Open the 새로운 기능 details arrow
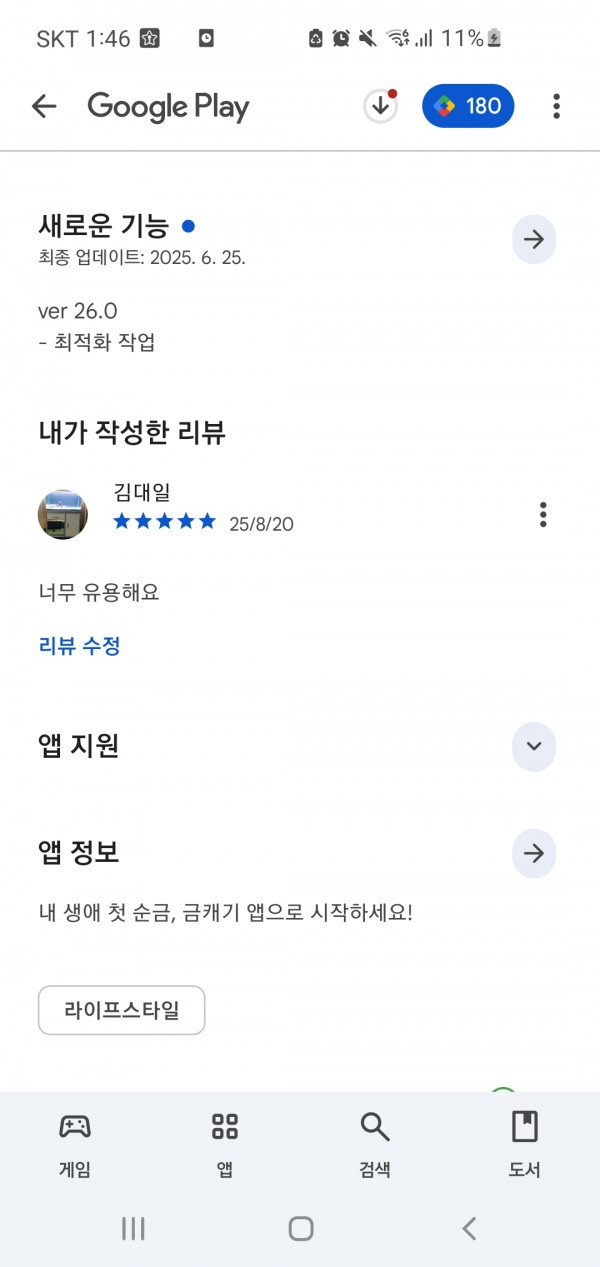This screenshot has width=600, height=1267. pyautogui.click(x=534, y=240)
